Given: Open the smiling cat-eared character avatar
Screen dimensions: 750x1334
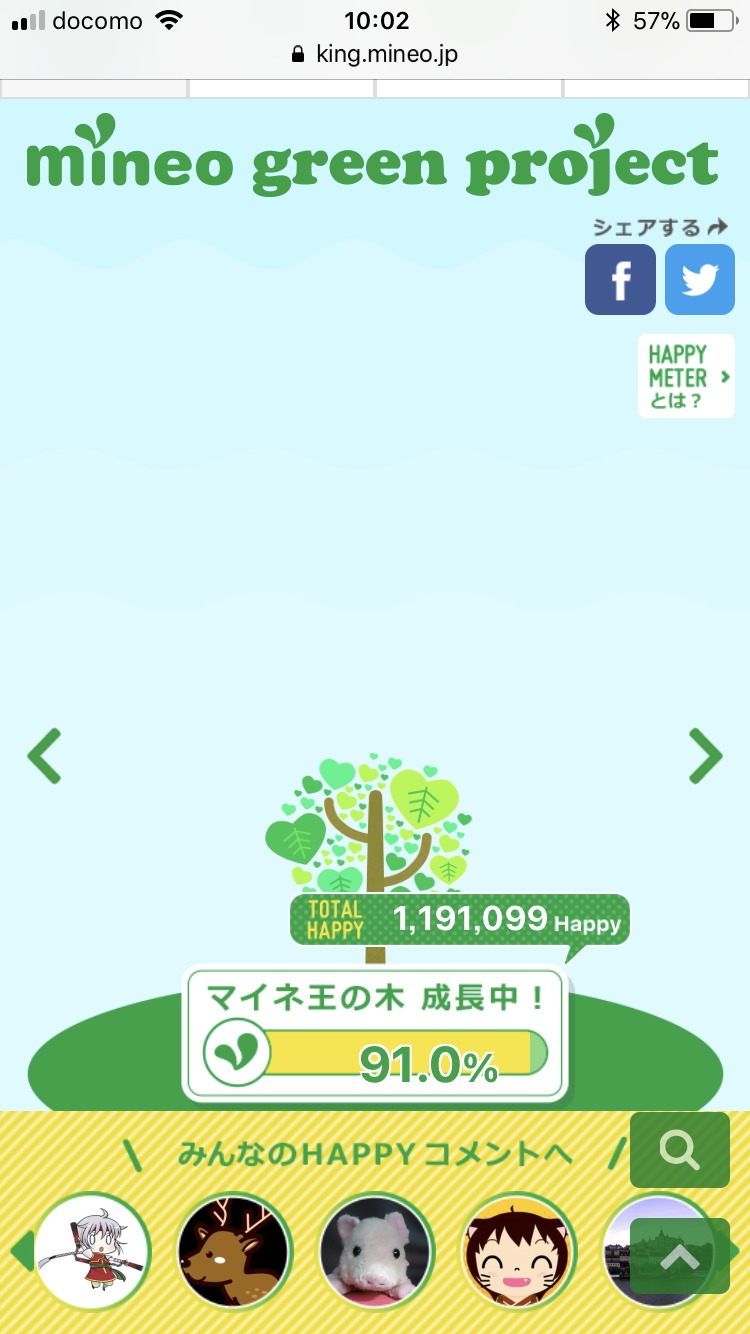Looking at the screenshot, I should point(517,1251).
